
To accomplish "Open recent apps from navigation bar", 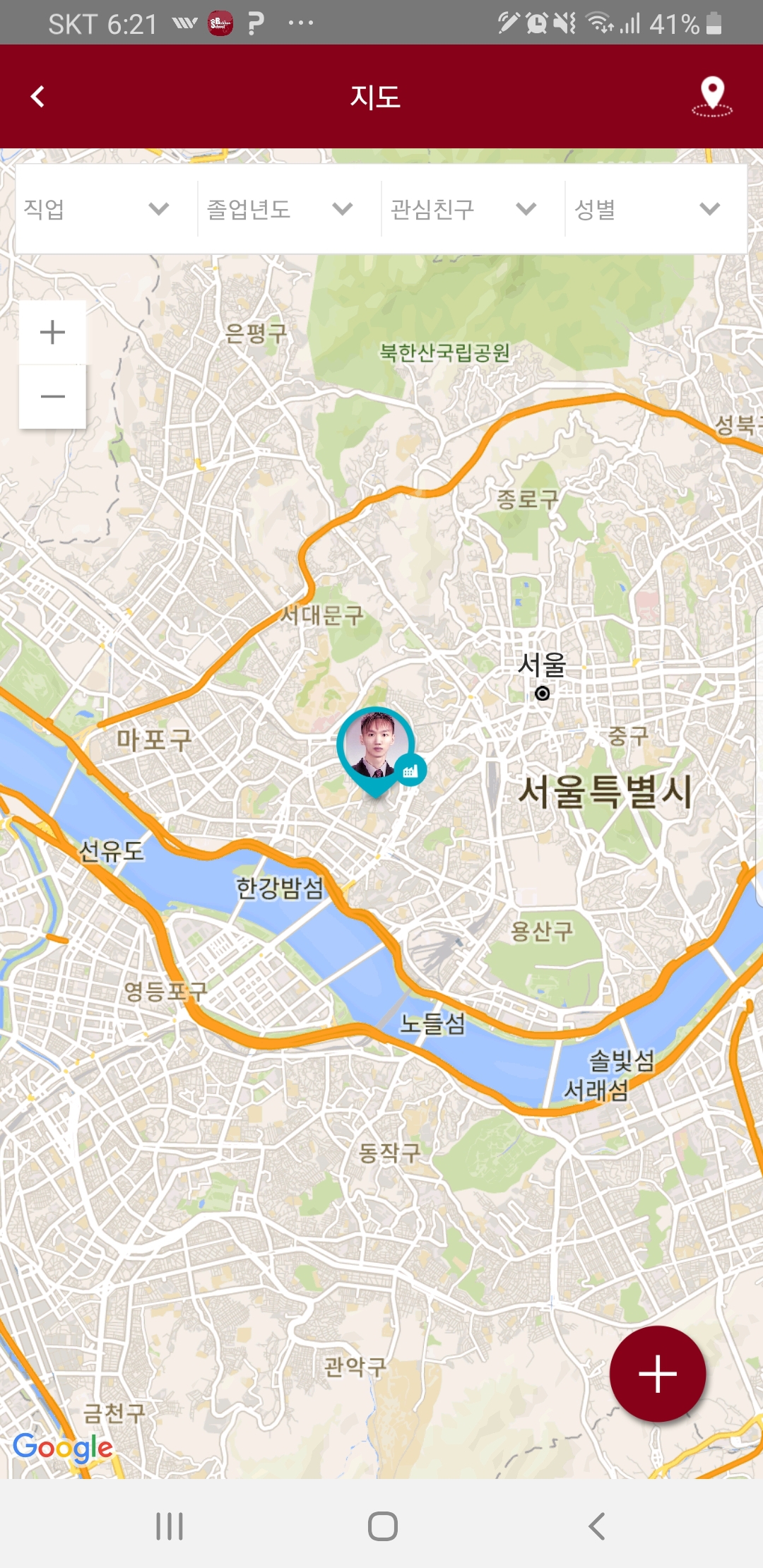I will point(170,1526).
